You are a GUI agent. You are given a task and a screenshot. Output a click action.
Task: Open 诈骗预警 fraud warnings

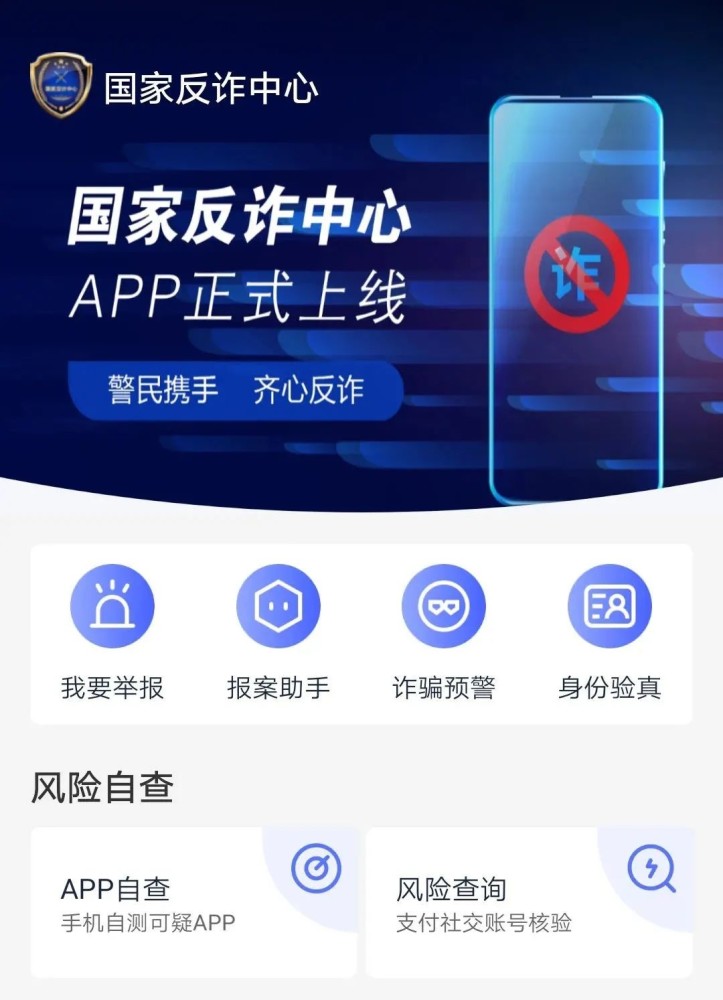click(443, 632)
